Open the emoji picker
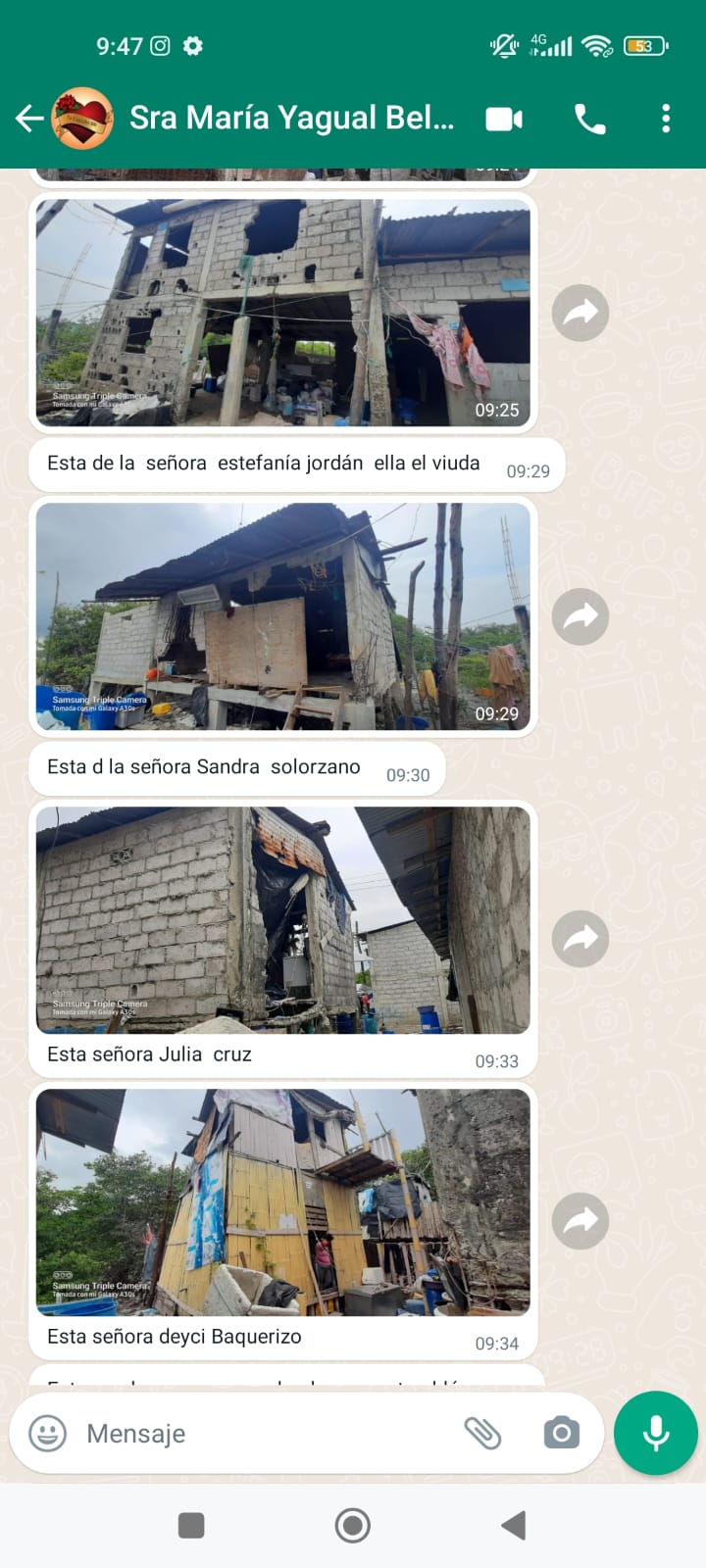This screenshot has height=1568, width=706. pos(48,1434)
